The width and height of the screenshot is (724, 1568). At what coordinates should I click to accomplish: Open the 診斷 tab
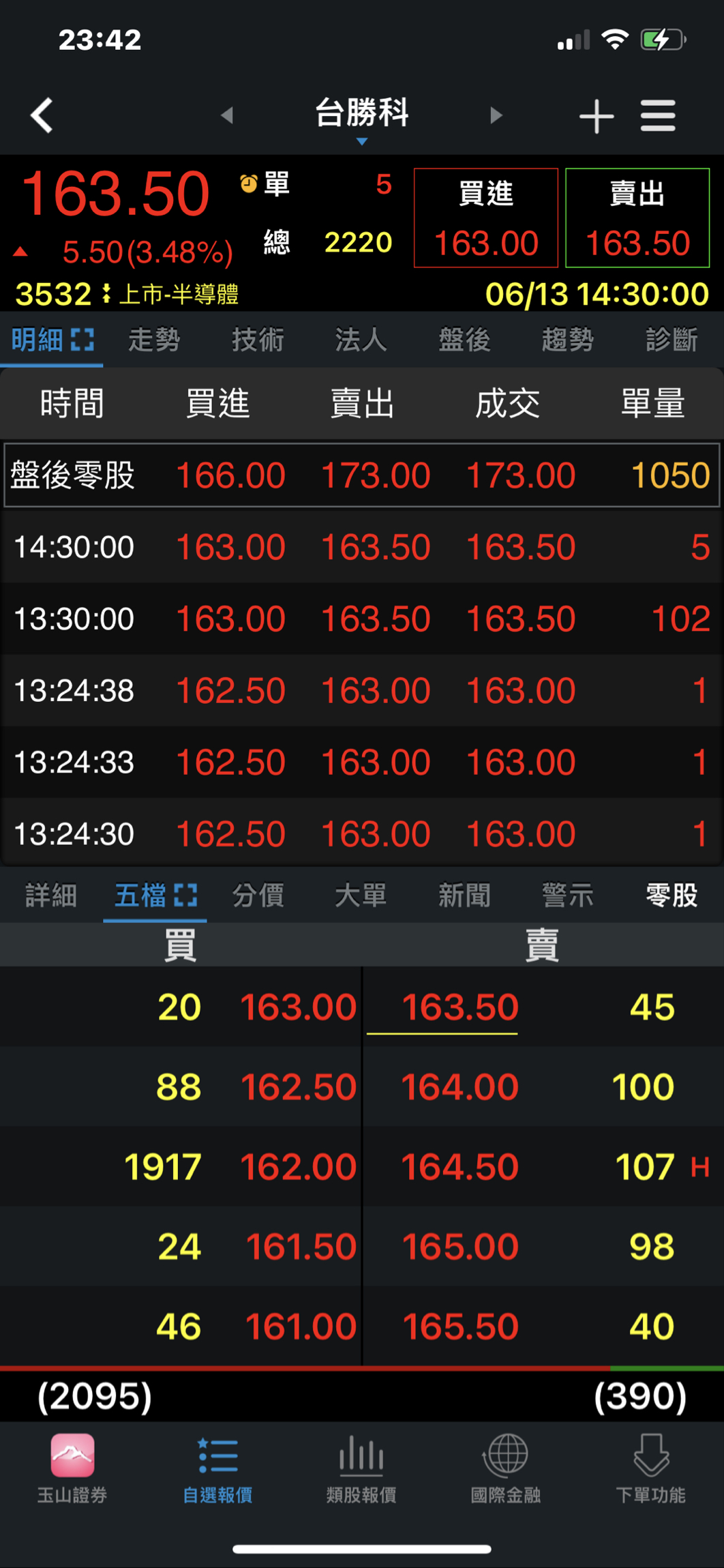coord(672,339)
